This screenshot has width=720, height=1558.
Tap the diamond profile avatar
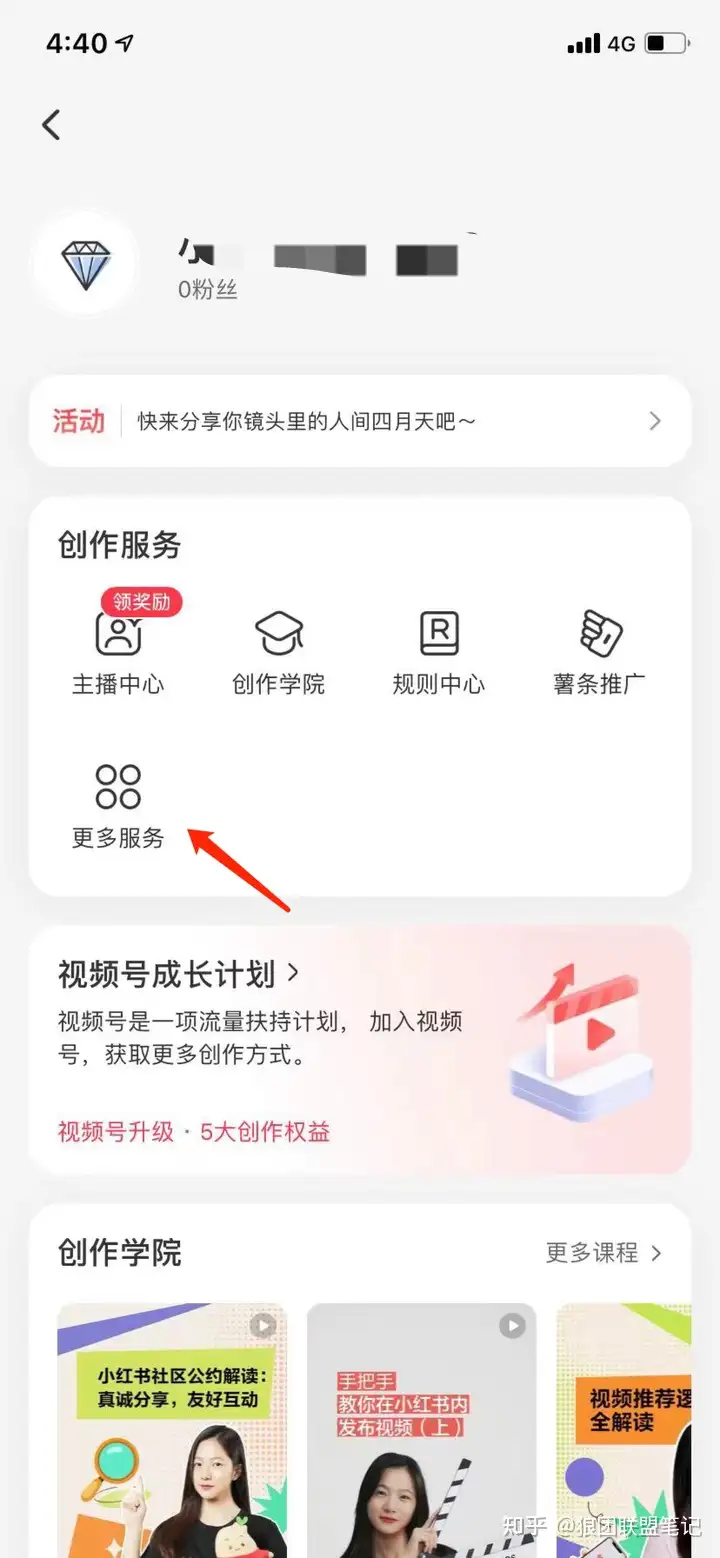(86, 265)
